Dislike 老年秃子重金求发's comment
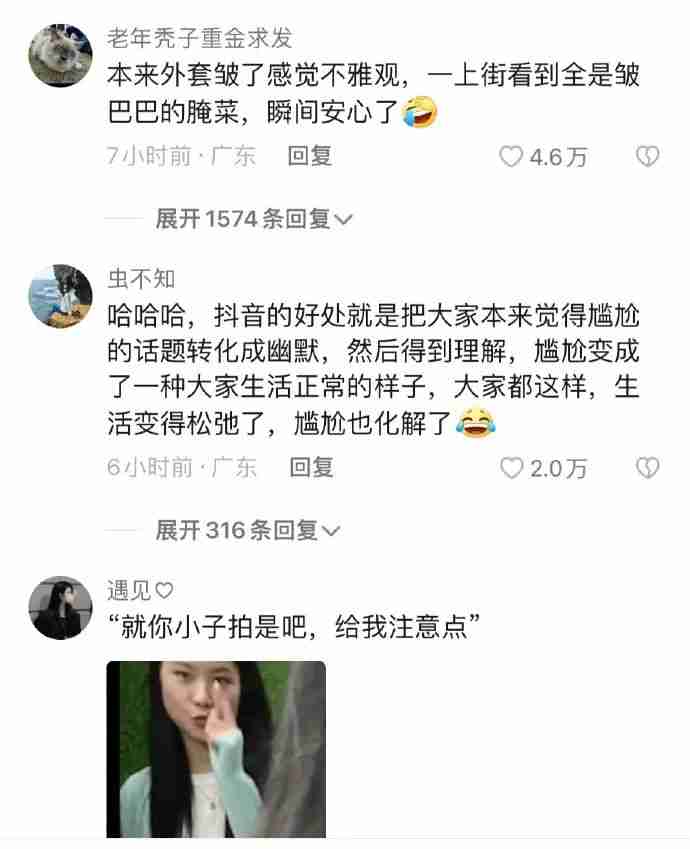Viewport: 690px width, 849px height. [x=648, y=156]
